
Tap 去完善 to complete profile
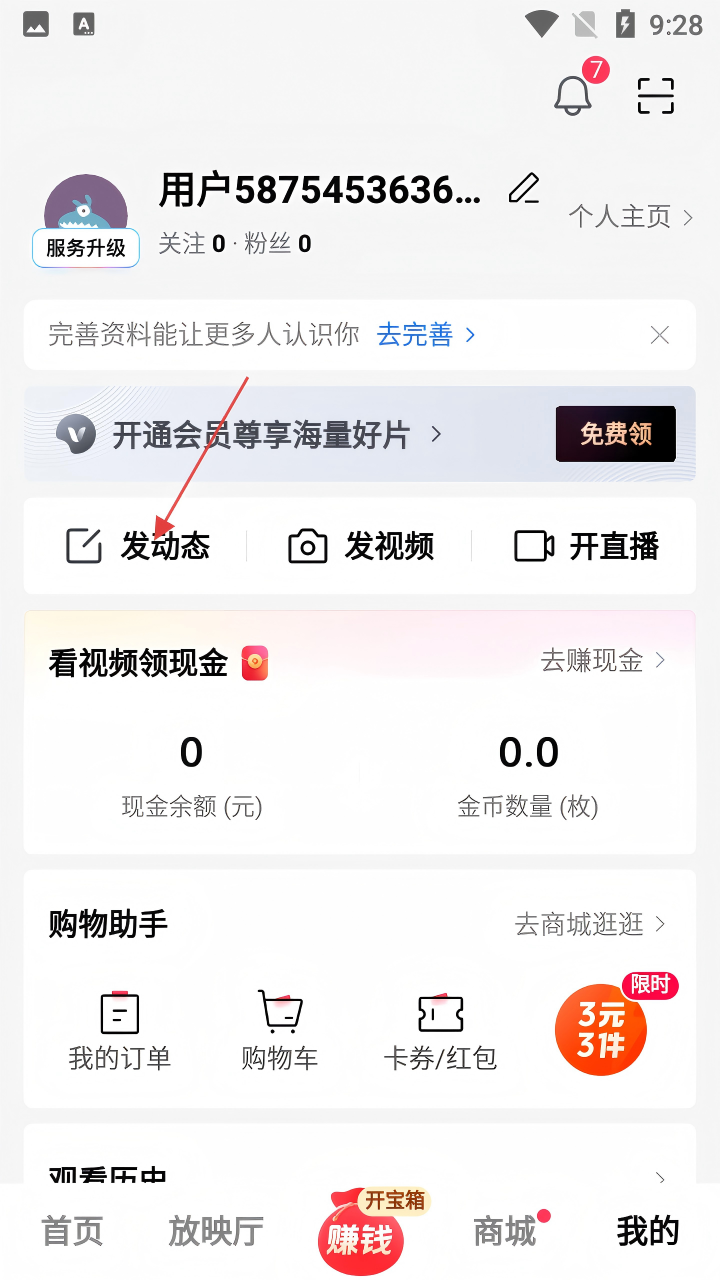click(x=425, y=335)
